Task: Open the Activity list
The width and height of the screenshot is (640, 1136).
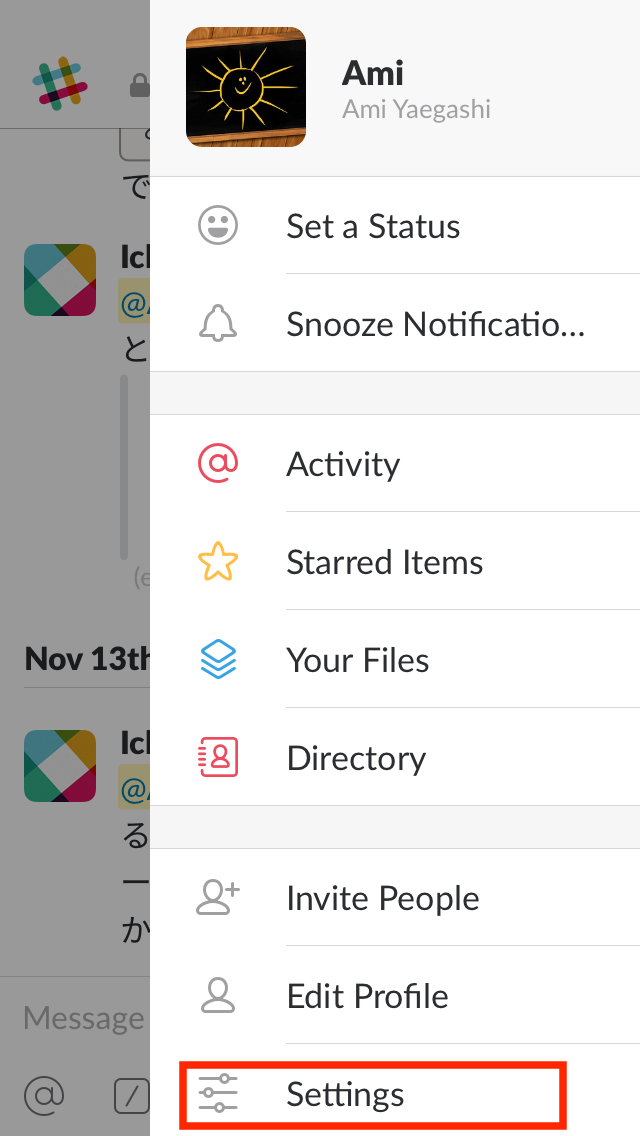Action: pos(343,464)
